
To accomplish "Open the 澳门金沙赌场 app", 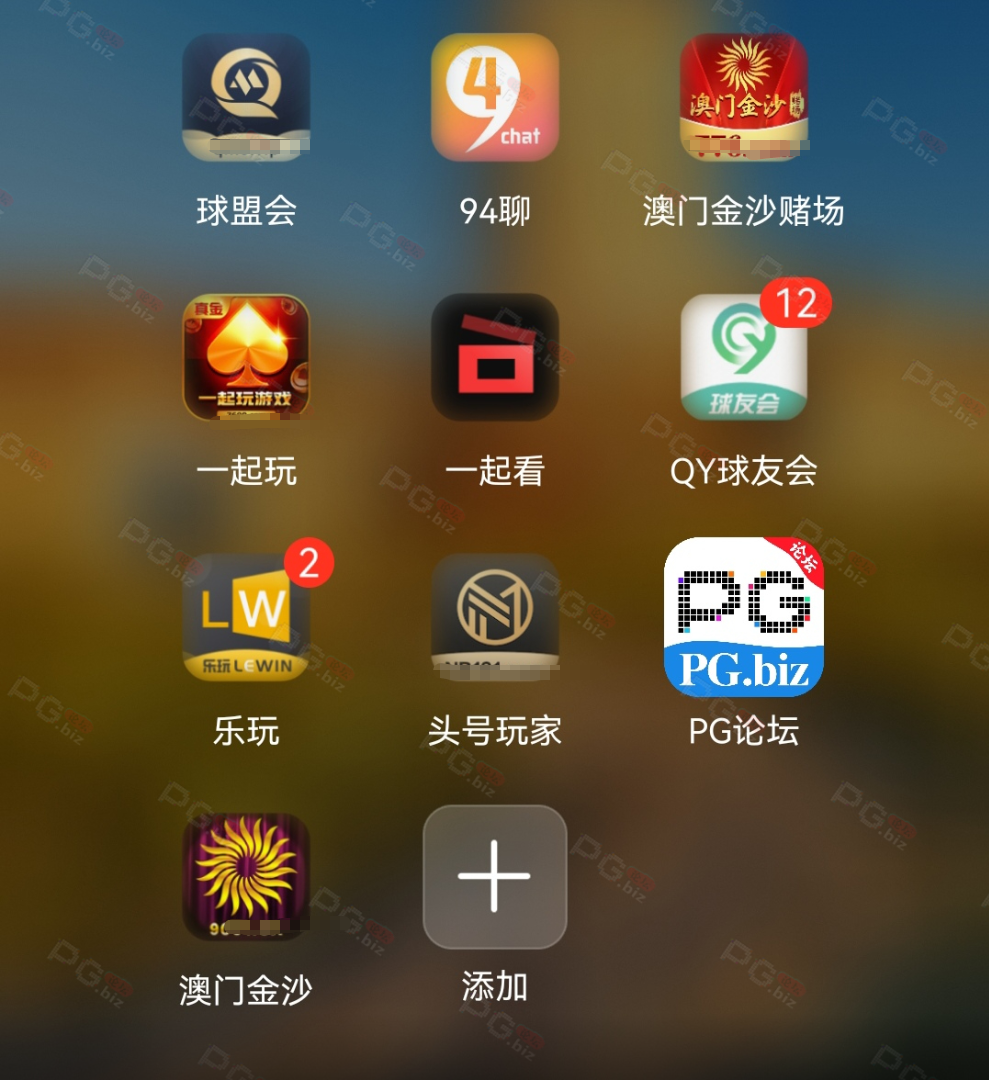I will 743,97.
